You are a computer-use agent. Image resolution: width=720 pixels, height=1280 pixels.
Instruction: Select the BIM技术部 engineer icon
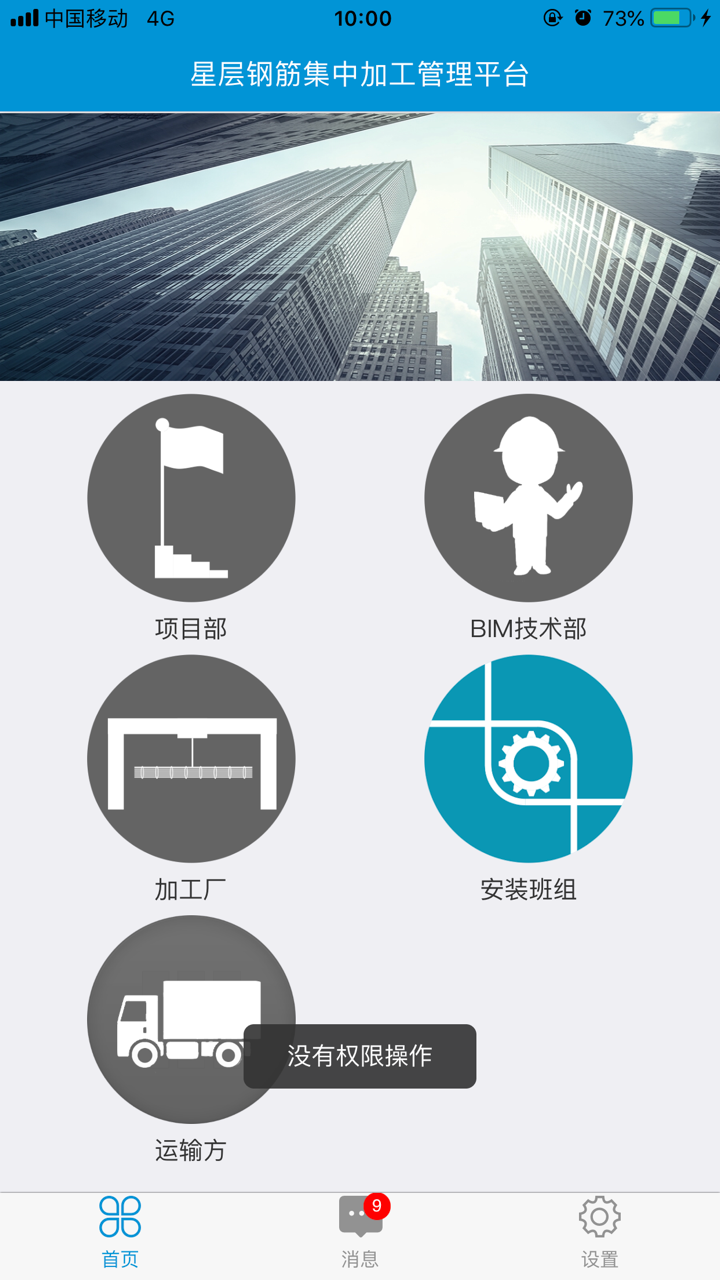[x=528, y=498]
